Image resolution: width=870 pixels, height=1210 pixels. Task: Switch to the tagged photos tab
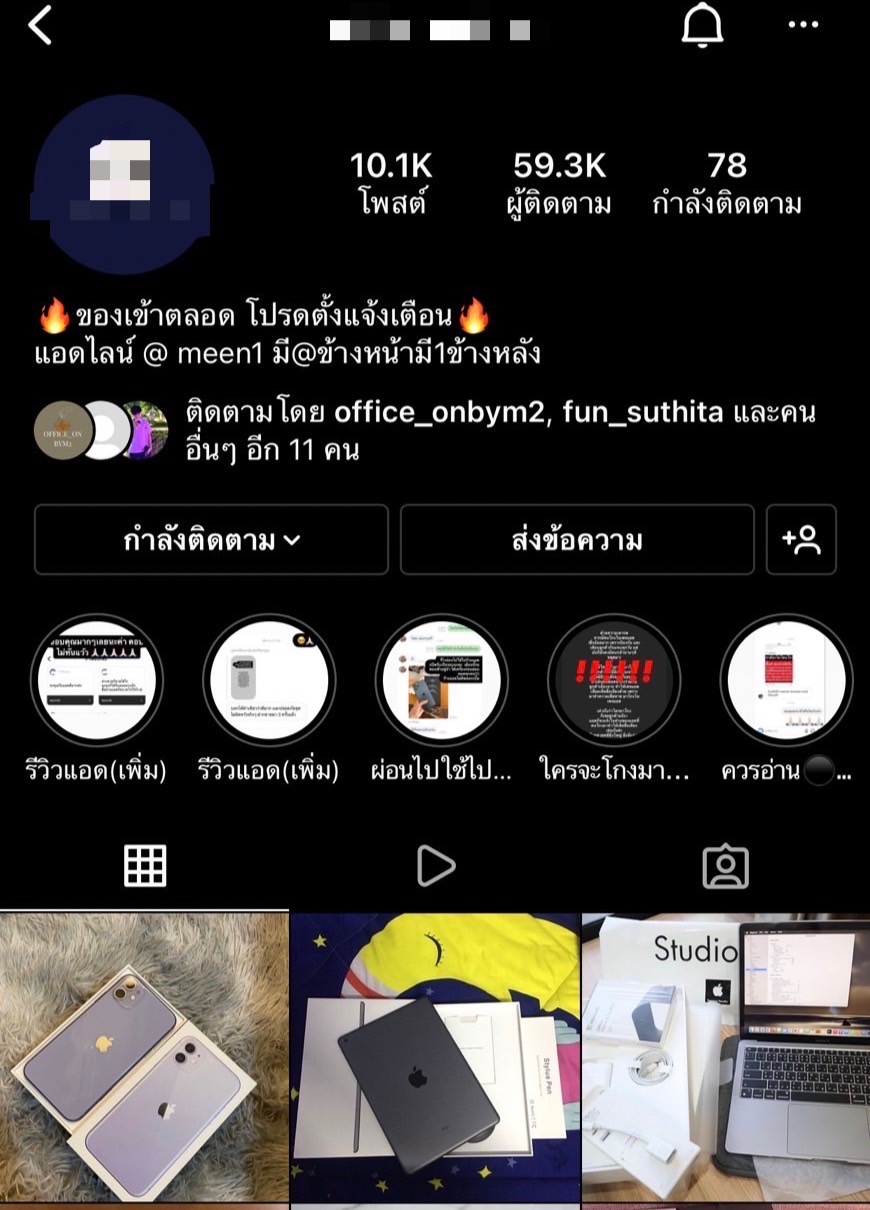tap(725, 866)
